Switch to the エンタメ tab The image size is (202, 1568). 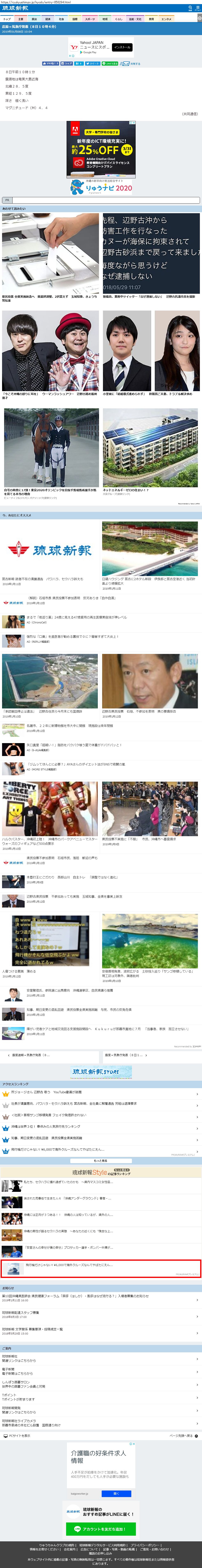click(166, 19)
